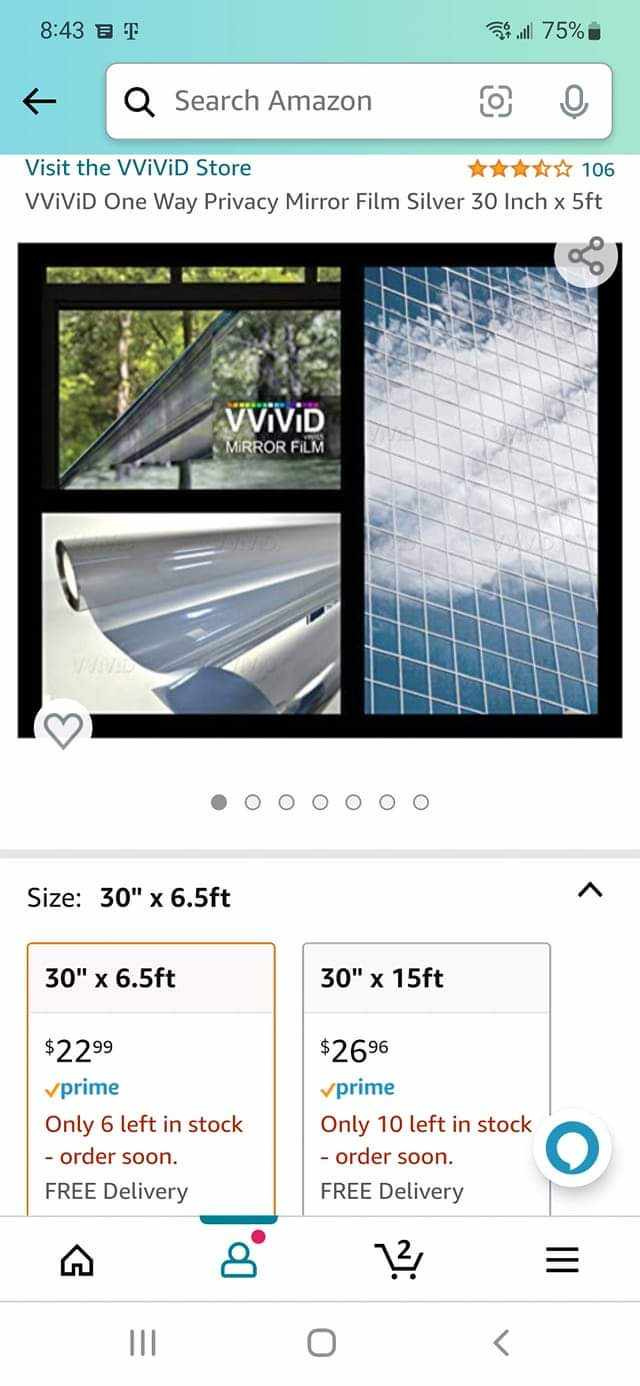The width and height of the screenshot is (640, 1386).
Task: Visit the VViViD Store link
Action: pyautogui.click(x=138, y=168)
